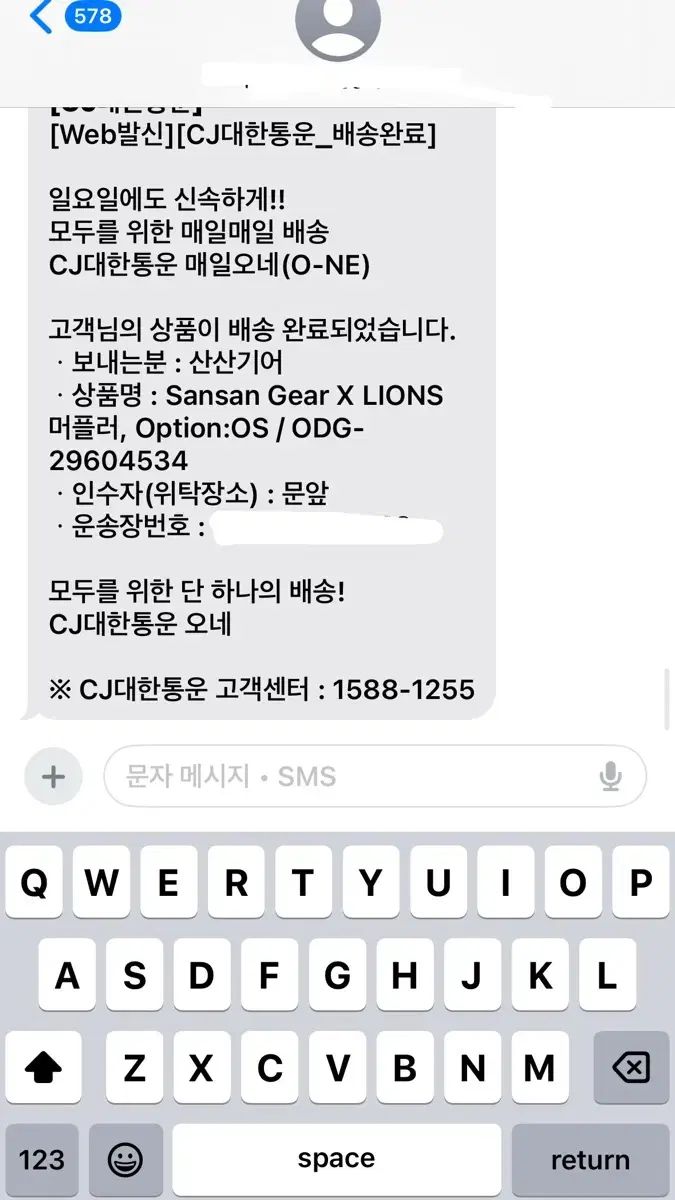
Task: Open the plus attachments menu
Action: 53,776
